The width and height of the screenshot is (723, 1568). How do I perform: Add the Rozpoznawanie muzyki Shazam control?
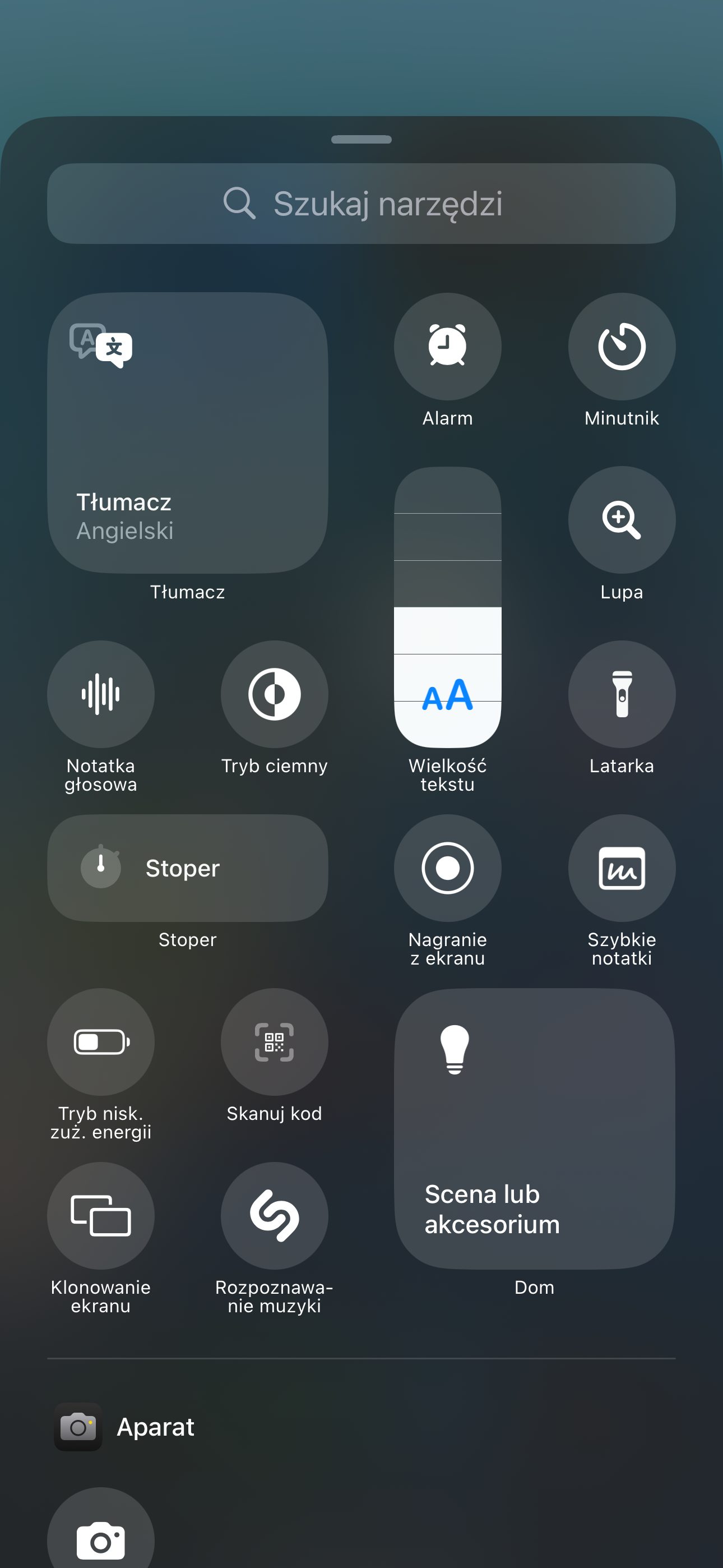point(275,1216)
